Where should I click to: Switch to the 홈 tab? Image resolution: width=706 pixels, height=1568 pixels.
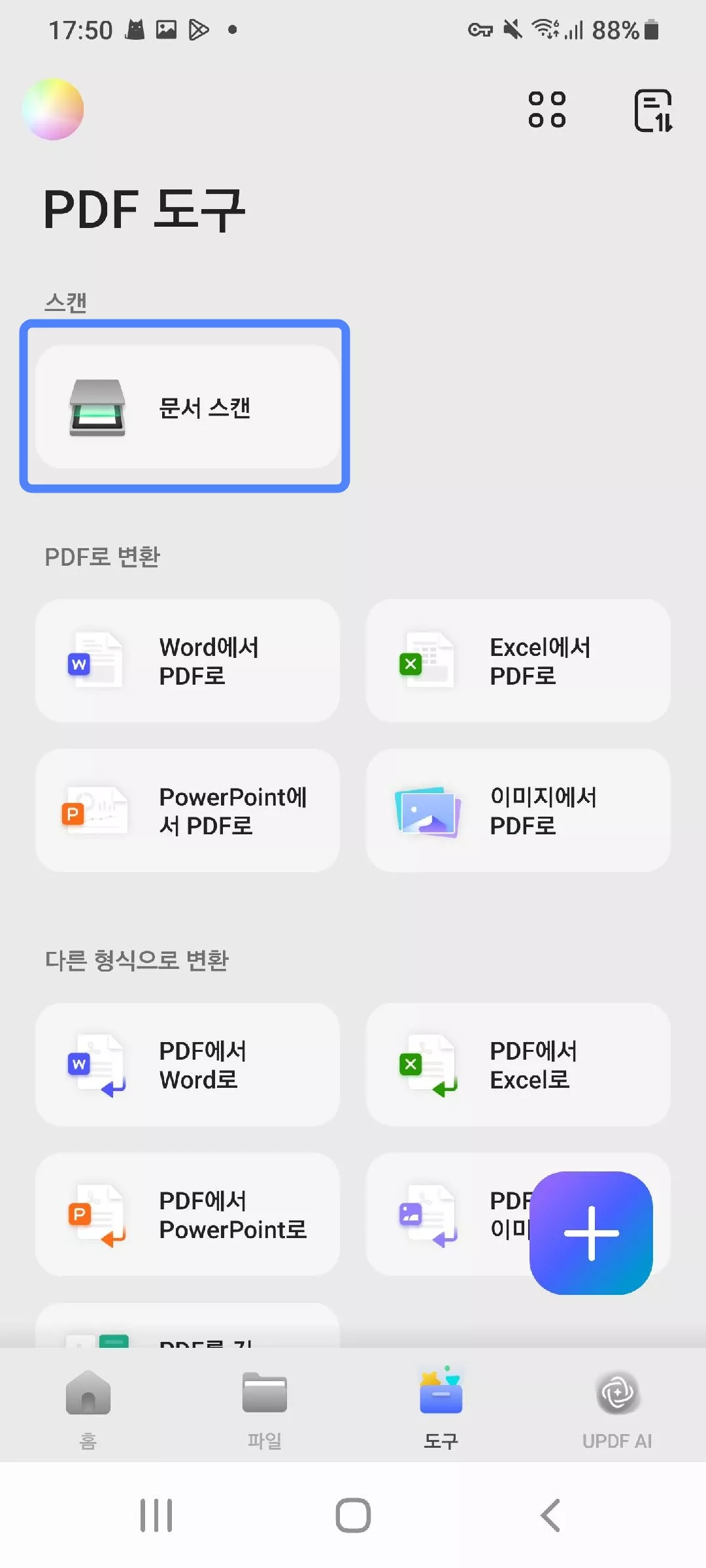pyautogui.click(x=88, y=1405)
